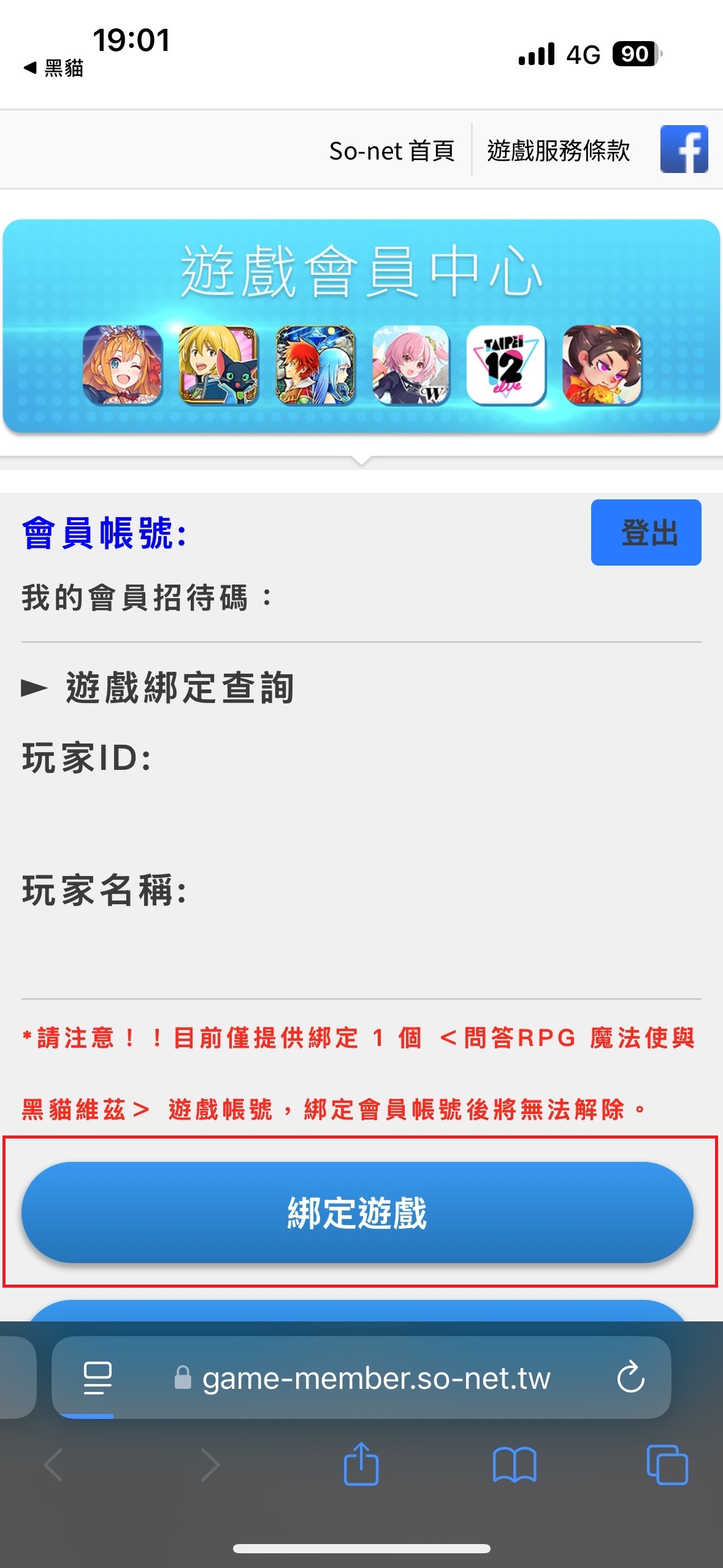Open the So-net 首頁 link
The height and width of the screenshot is (1568, 723).
pyautogui.click(x=391, y=150)
